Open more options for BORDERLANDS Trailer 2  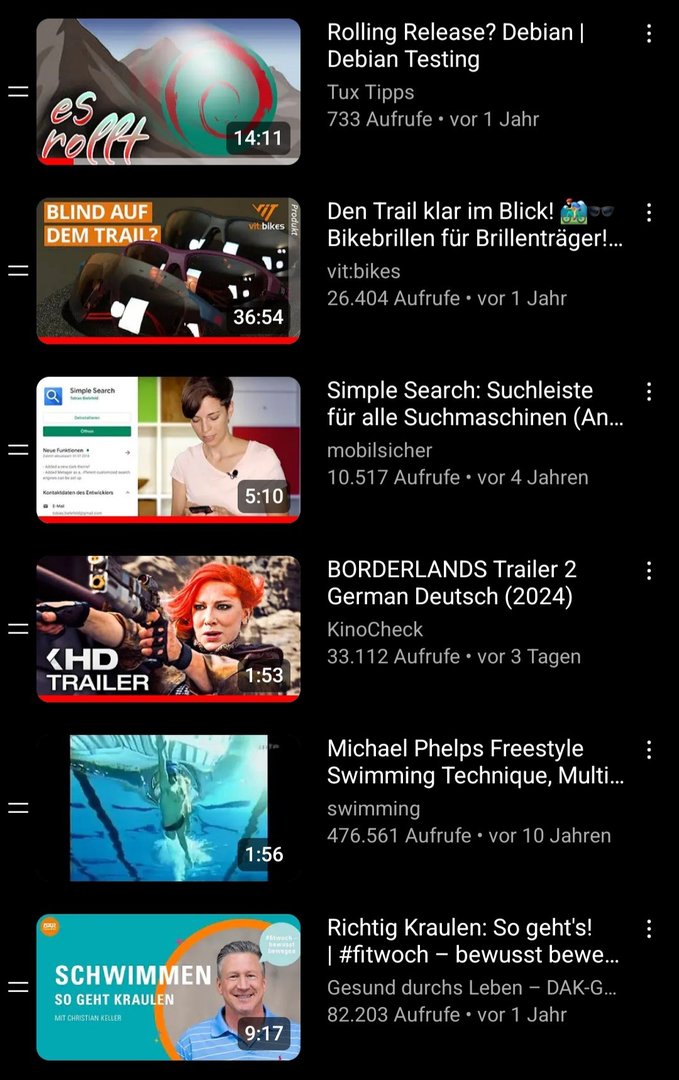tap(649, 571)
